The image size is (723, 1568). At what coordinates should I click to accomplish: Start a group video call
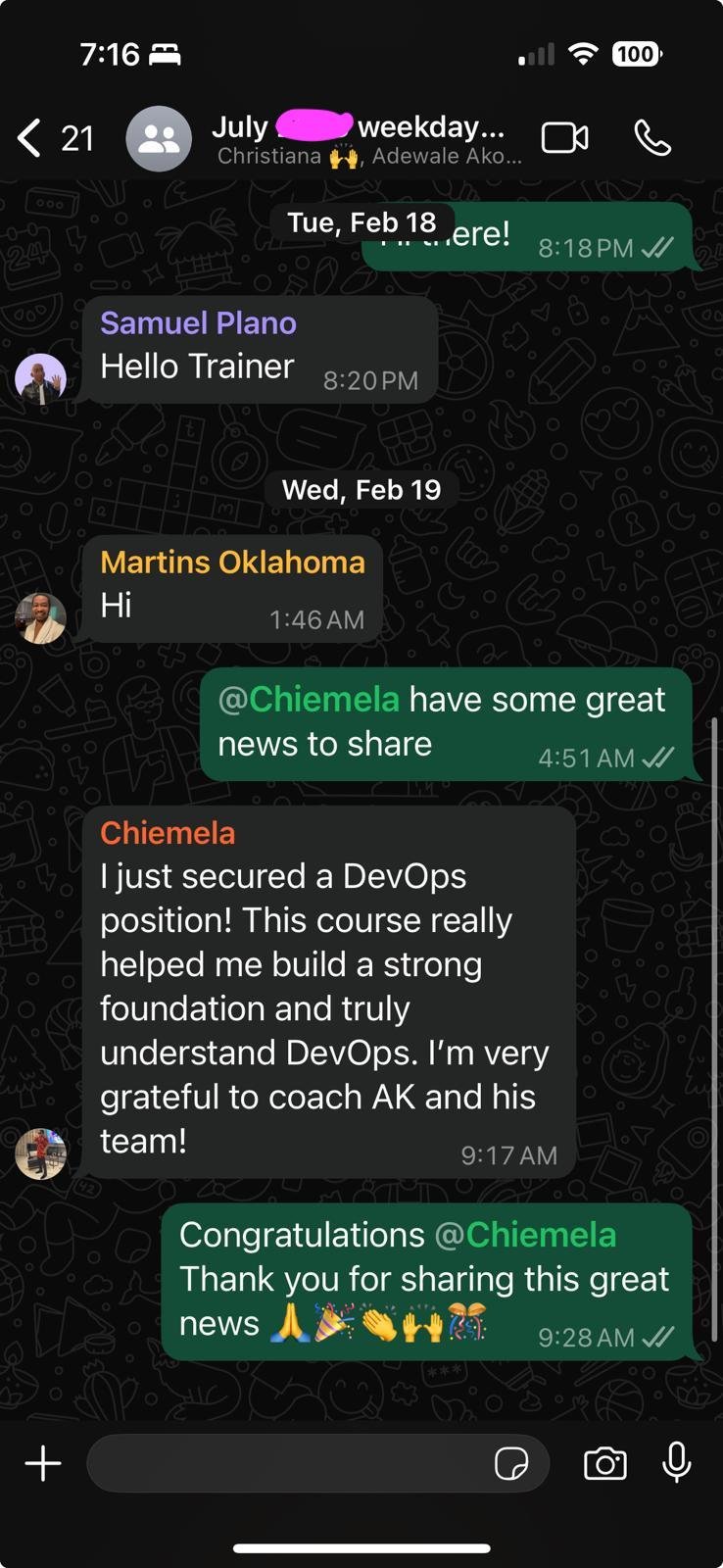565,138
